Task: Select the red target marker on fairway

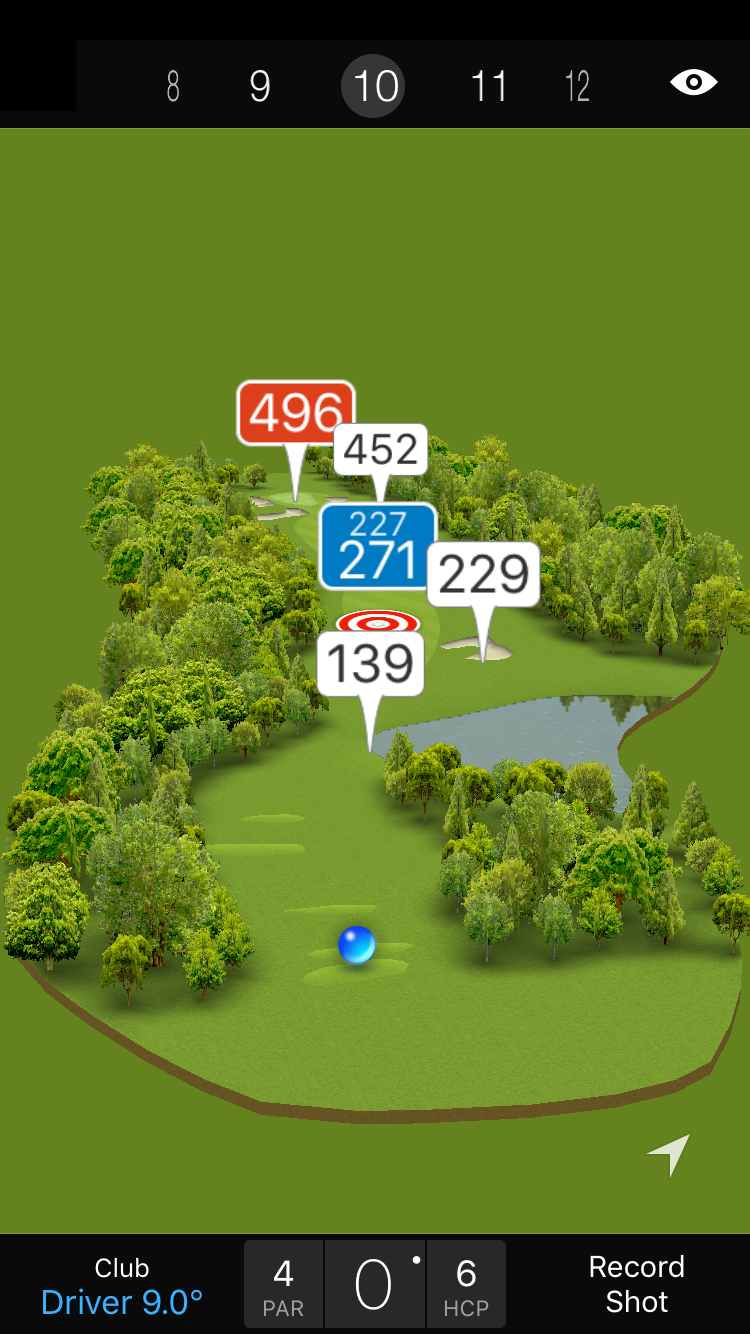Action: click(x=378, y=622)
